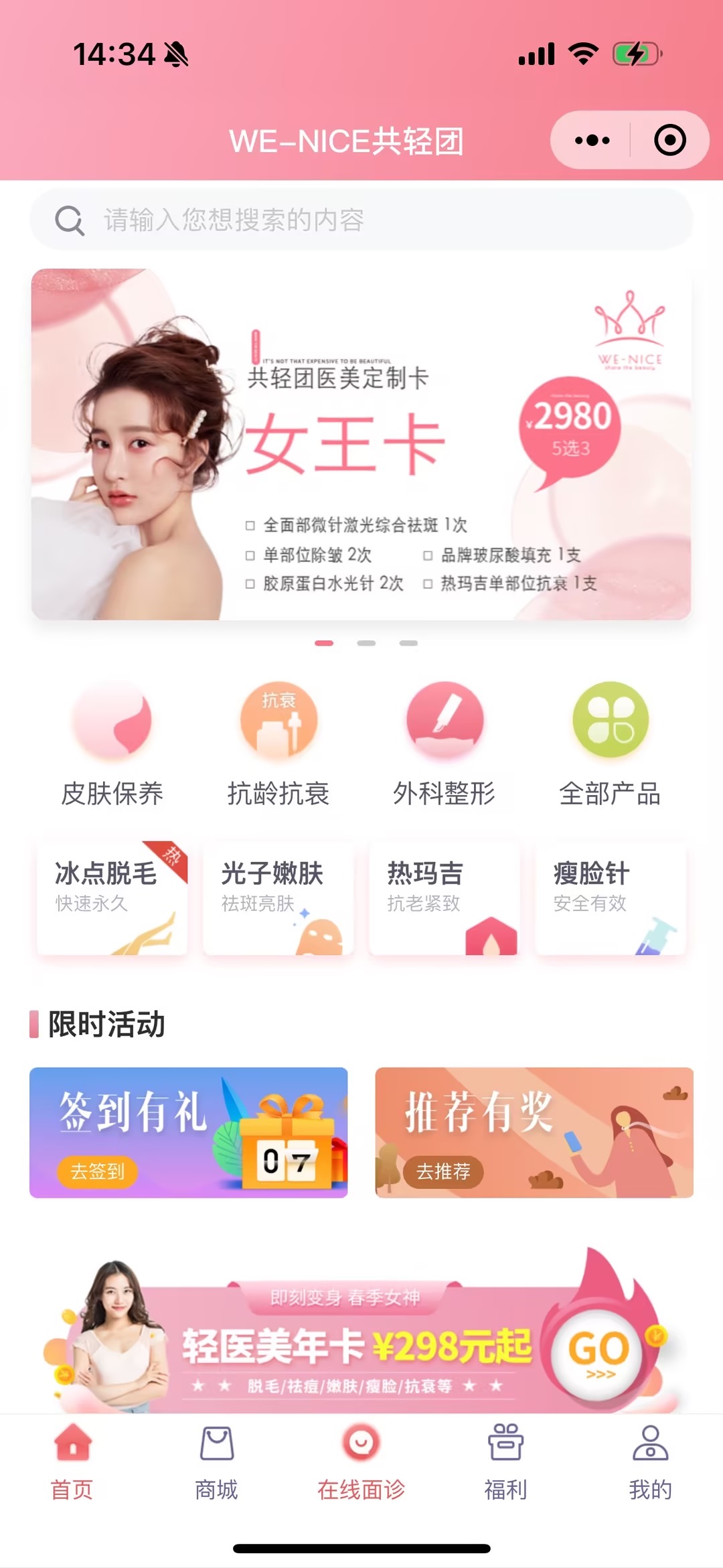Open the mini program's more options menu
Image resolution: width=723 pixels, height=1568 pixels.
click(592, 140)
